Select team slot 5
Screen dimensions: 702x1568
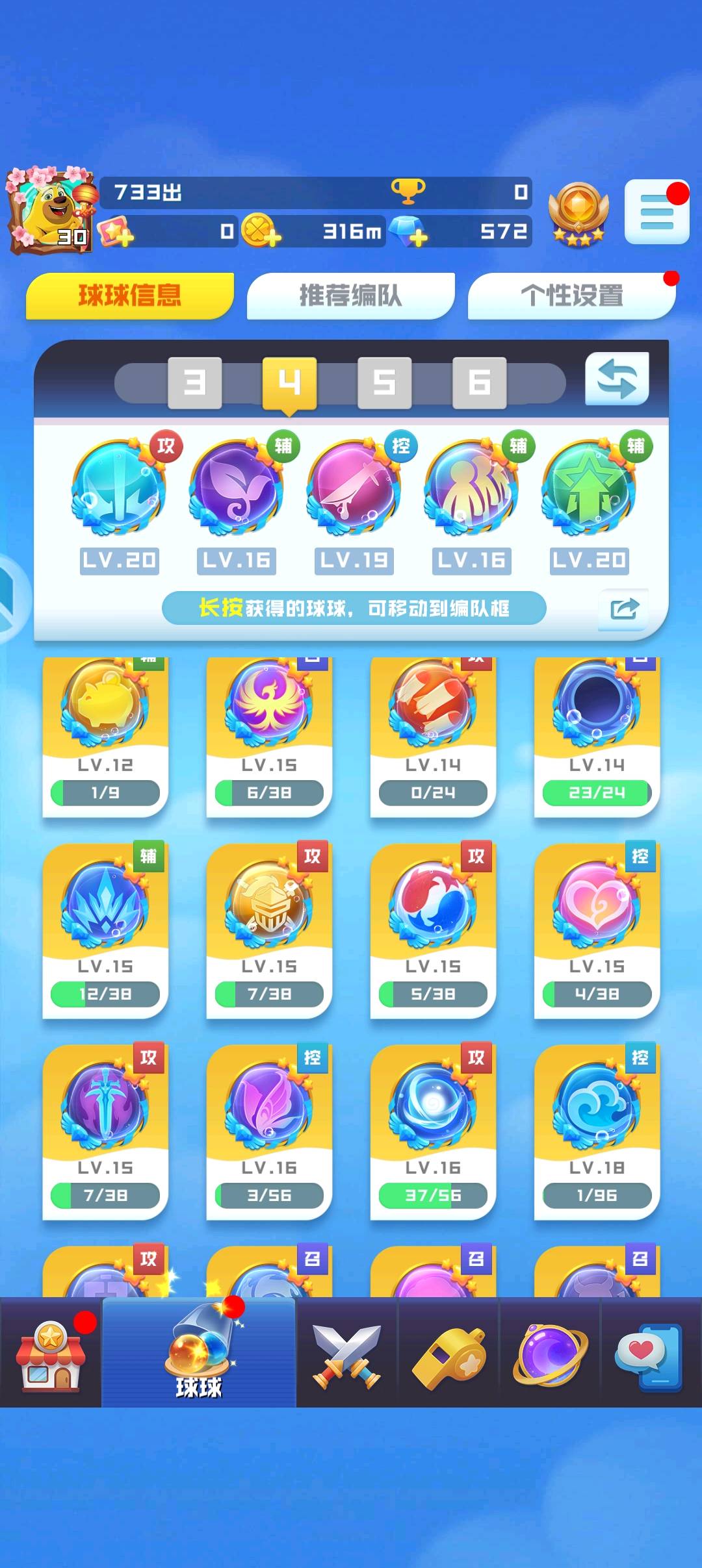point(384,383)
